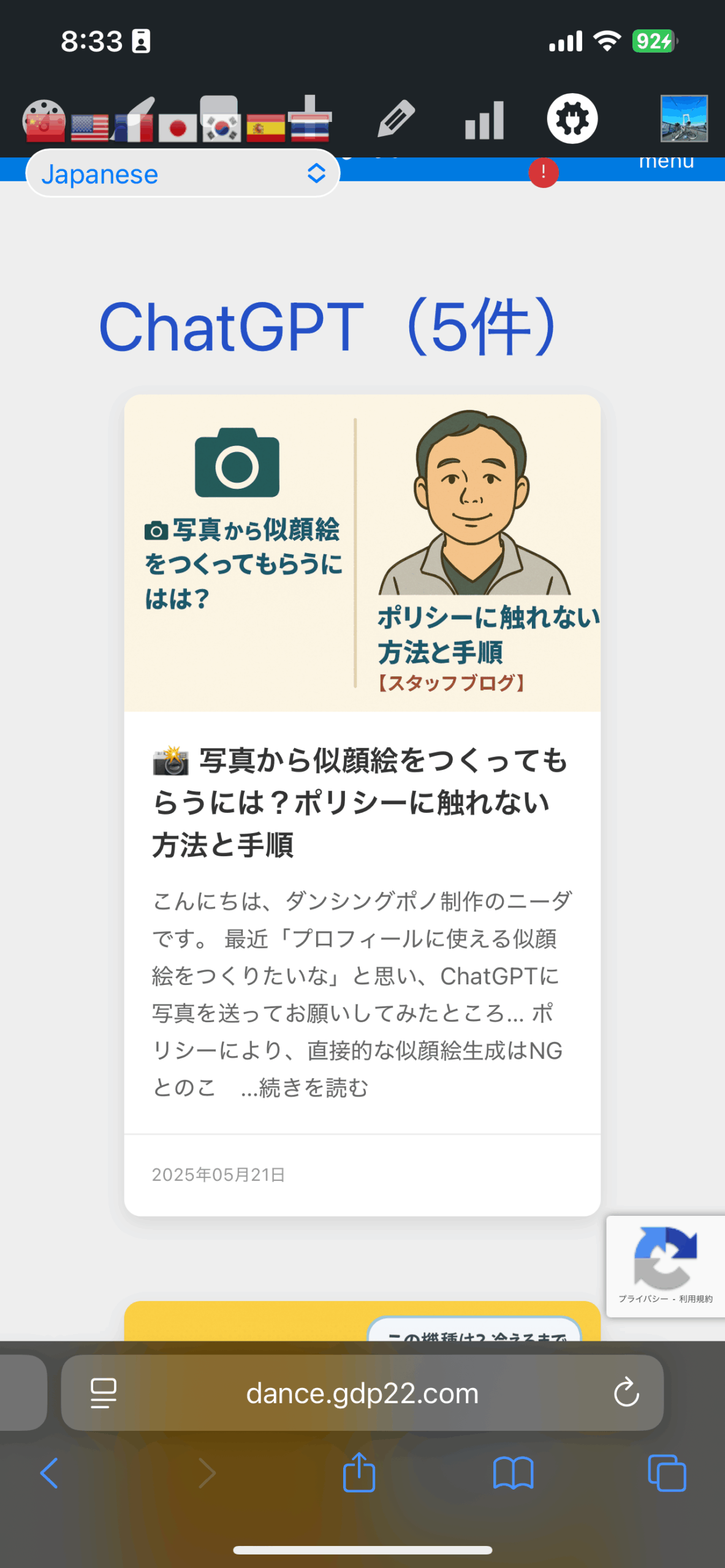Open the site menu

coord(666,162)
